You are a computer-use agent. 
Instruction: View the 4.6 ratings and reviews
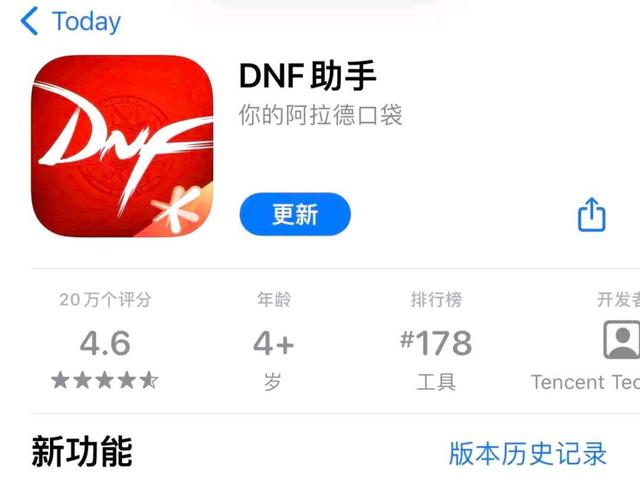pyautogui.click(x=105, y=344)
